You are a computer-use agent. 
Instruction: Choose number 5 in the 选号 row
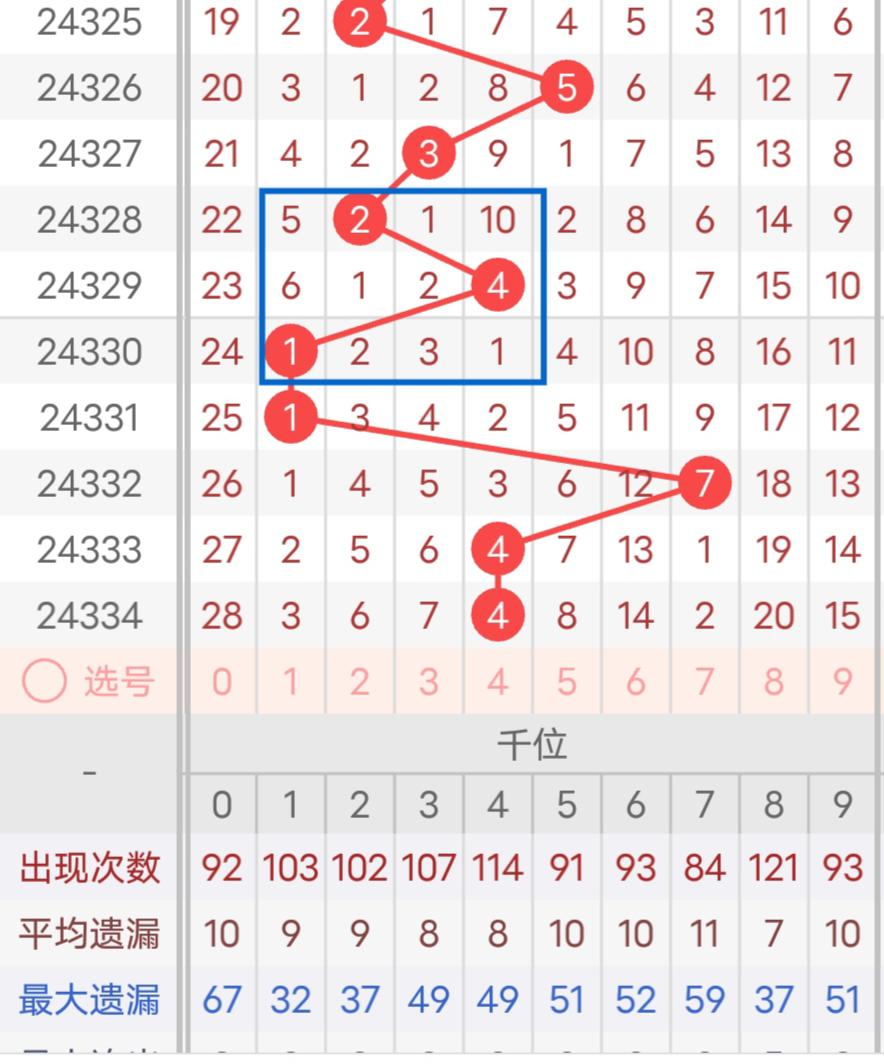[x=567, y=682]
